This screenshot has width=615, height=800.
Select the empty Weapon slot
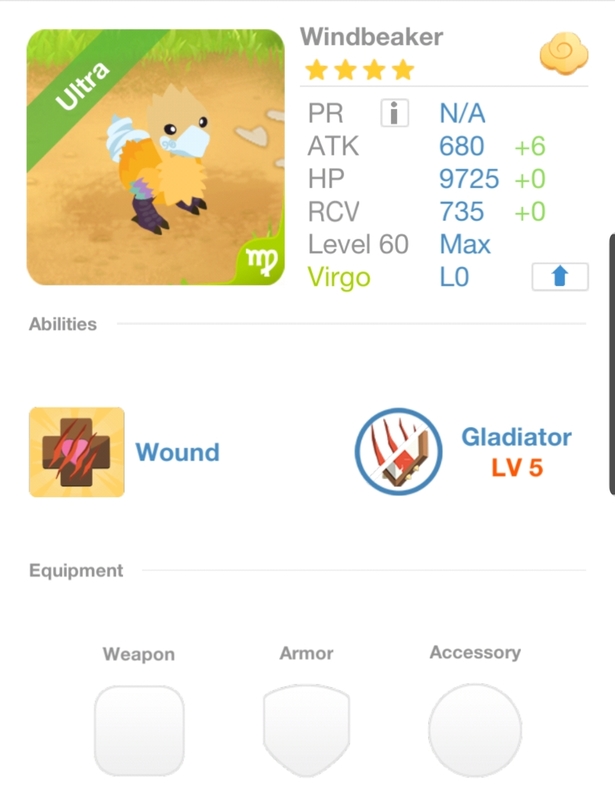[x=139, y=729]
